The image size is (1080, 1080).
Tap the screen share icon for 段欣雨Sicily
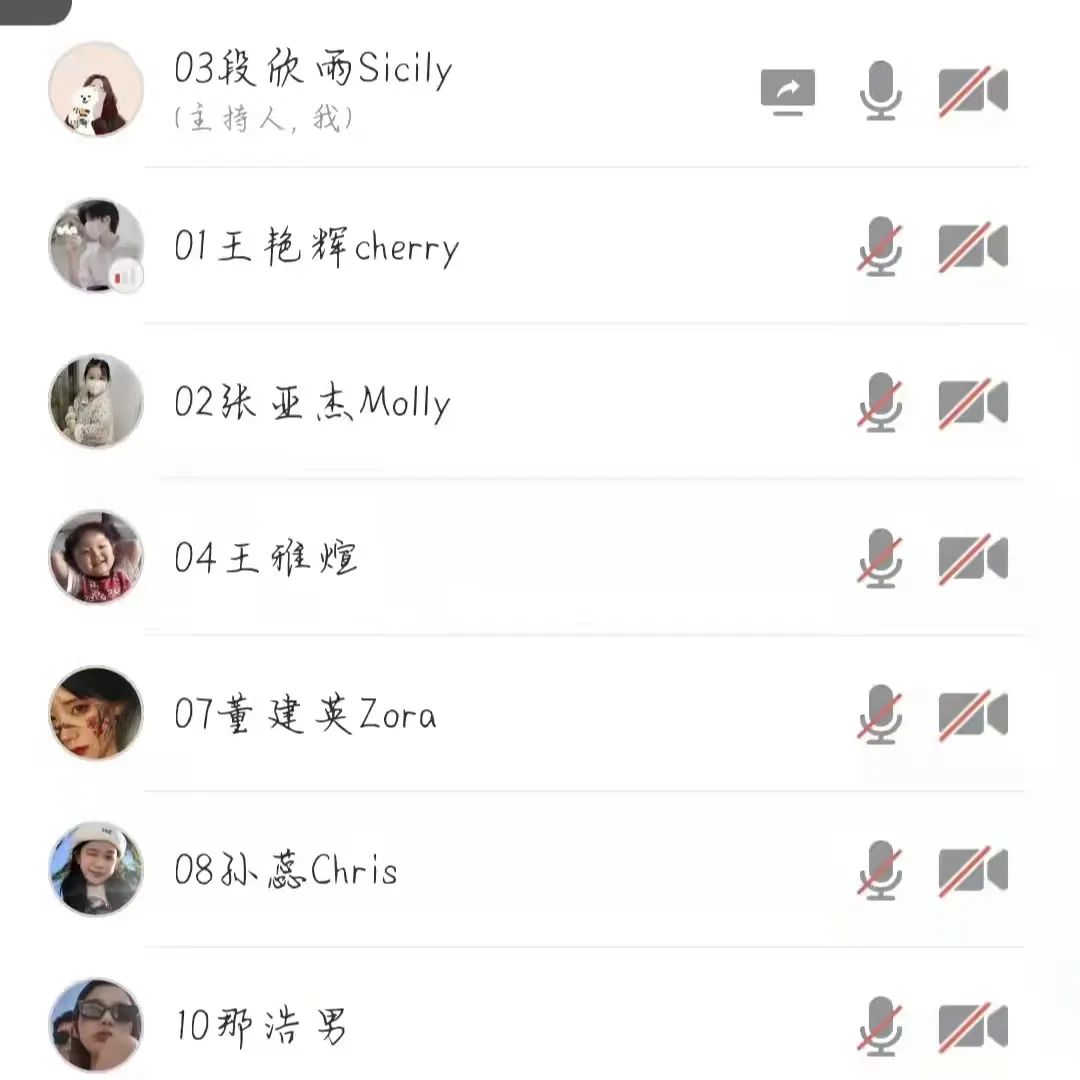coord(787,92)
